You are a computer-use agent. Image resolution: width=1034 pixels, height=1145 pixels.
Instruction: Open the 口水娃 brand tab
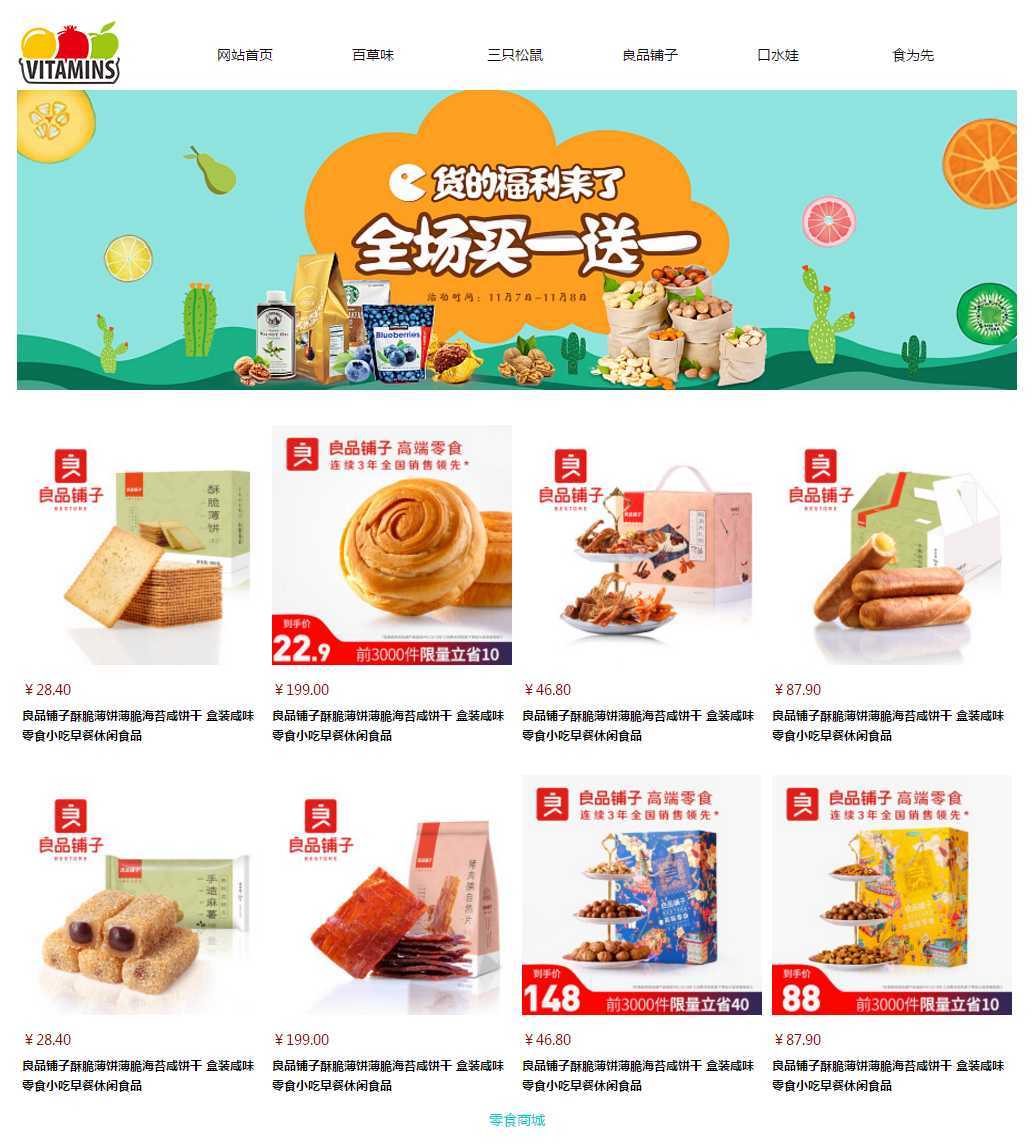click(x=778, y=55)
